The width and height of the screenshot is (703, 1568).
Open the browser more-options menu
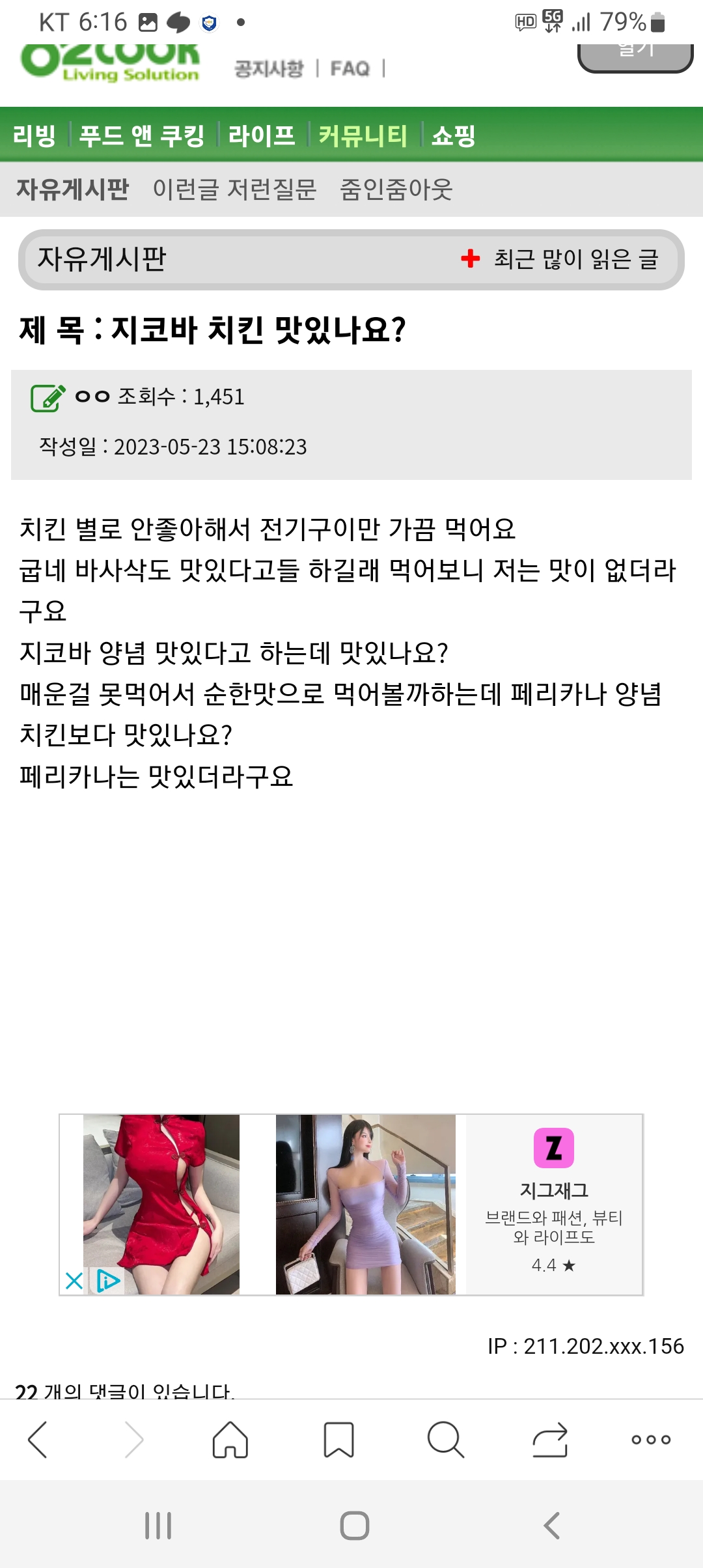pyautogui.click(x=651, y=1440)
